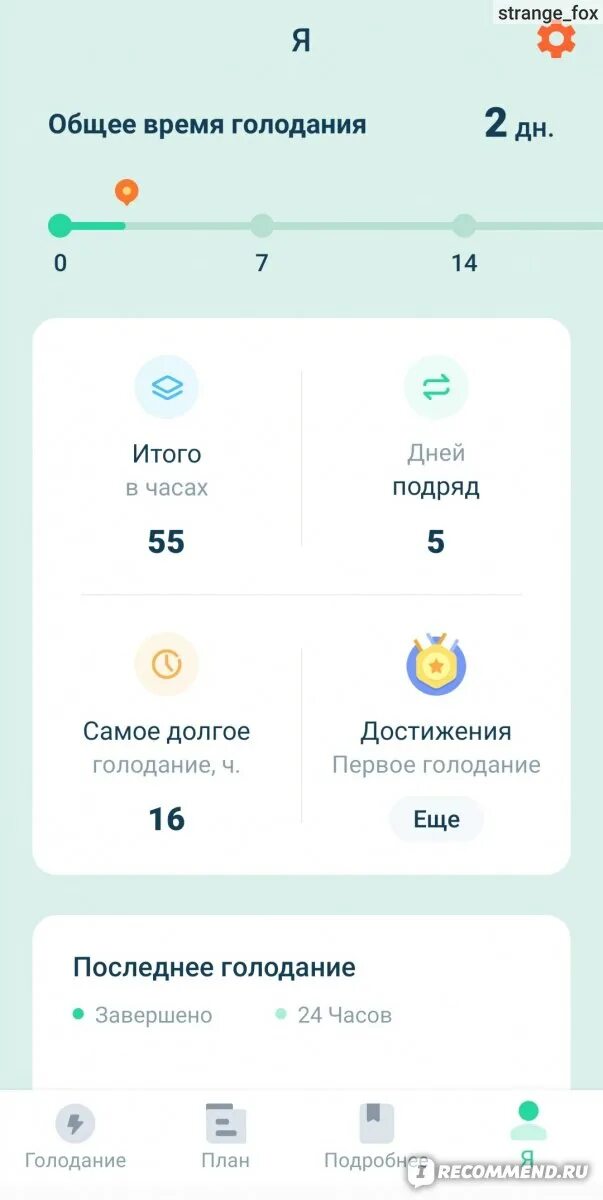Tap the Еще button under Достижения
The height and width of the screenshot is (1200, 603).
(x=436, y=820)
